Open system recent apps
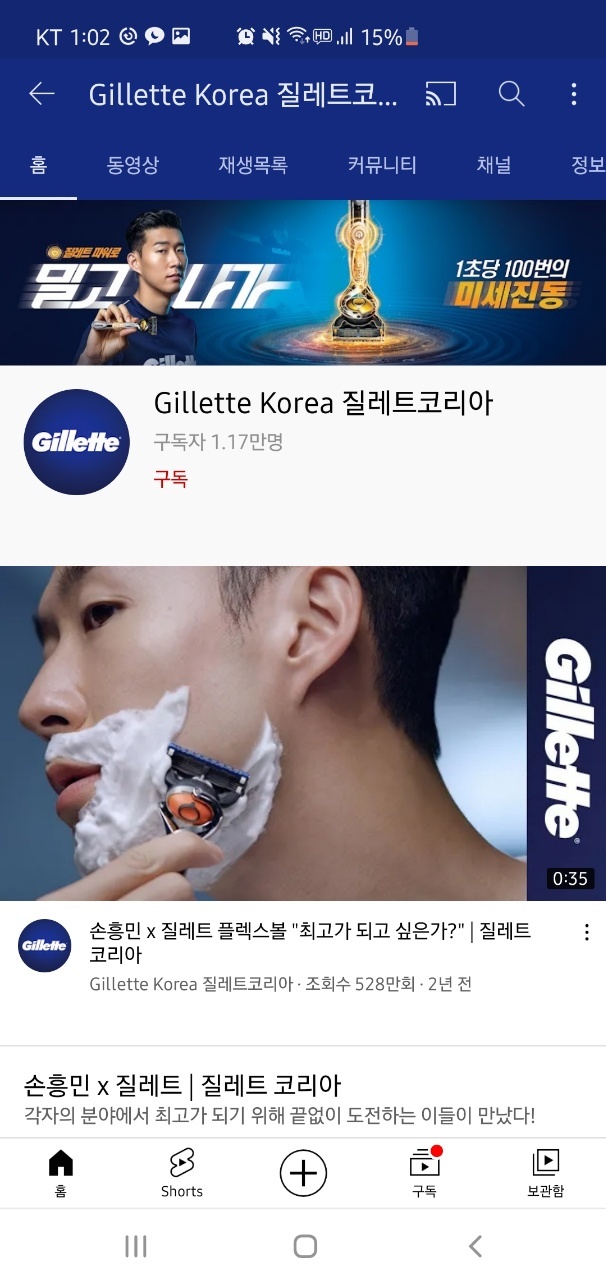The width and height of the screenshot is (606, 1280). tap(135, 1246)
